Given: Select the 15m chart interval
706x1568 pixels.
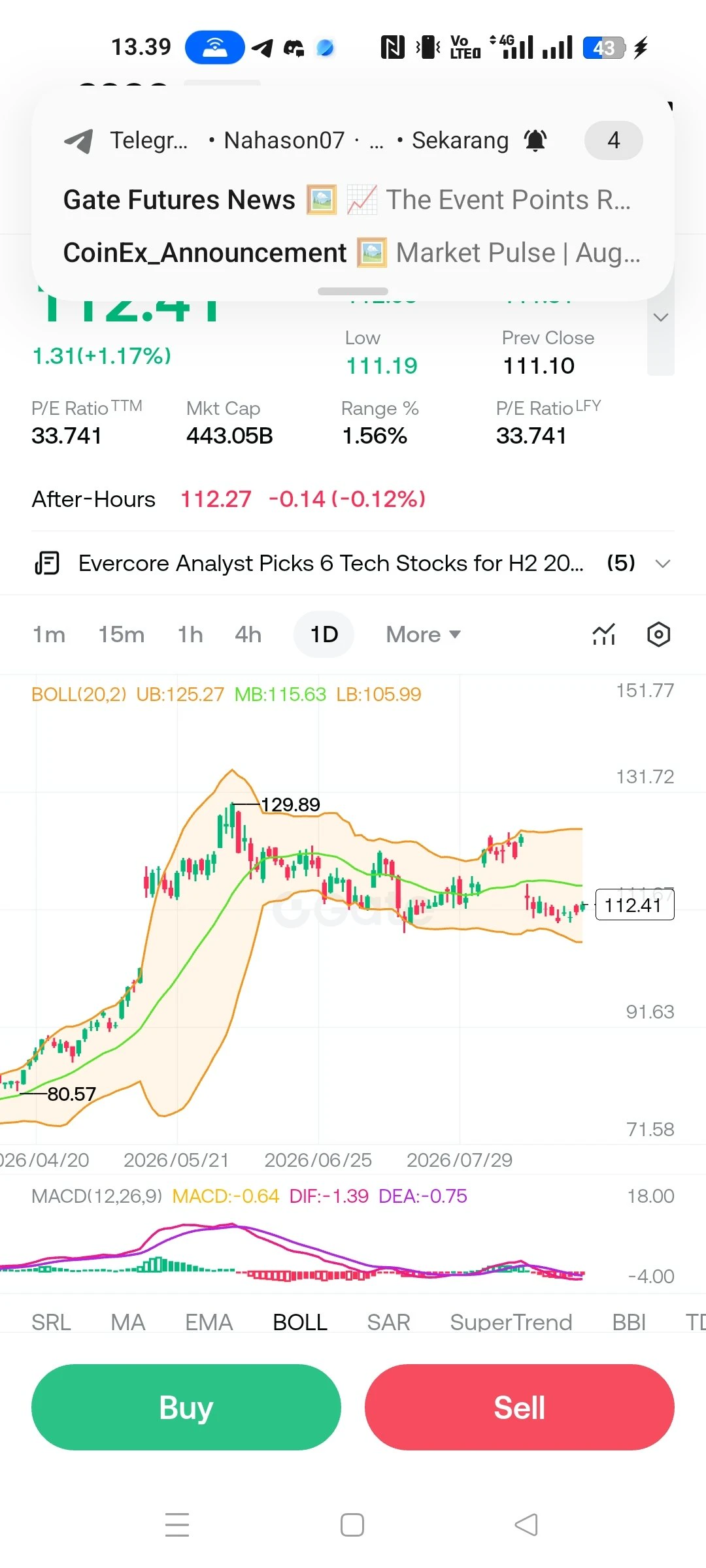Looking at the screenshot, I should pos(122,634).
